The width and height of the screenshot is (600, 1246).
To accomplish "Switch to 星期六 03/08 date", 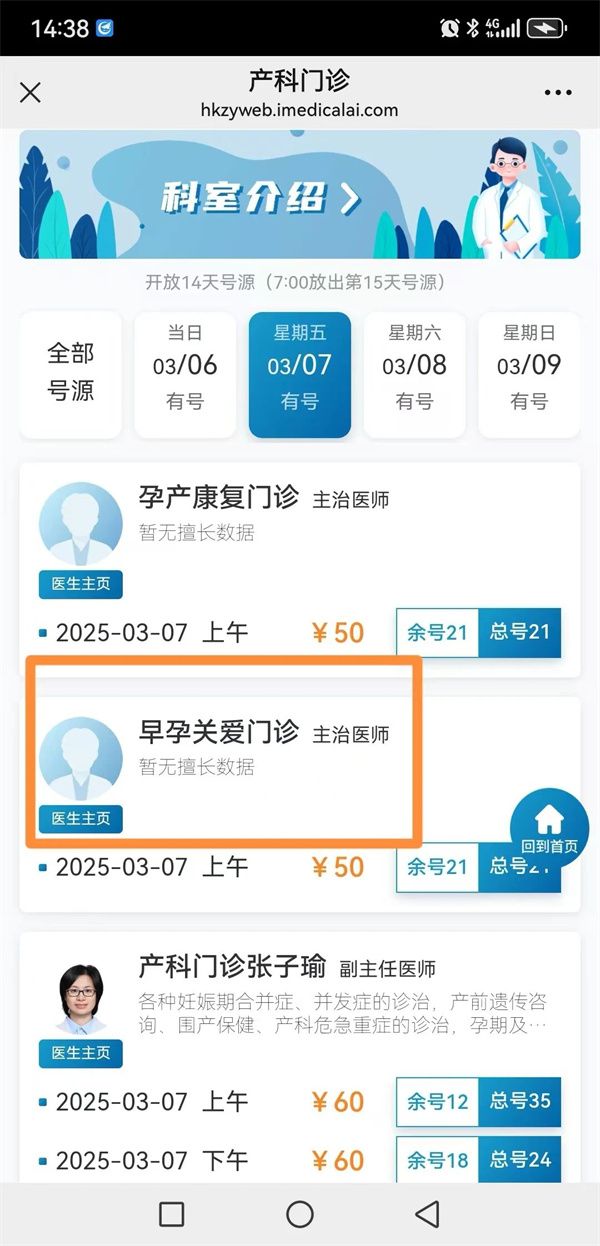I will point(414,374).
